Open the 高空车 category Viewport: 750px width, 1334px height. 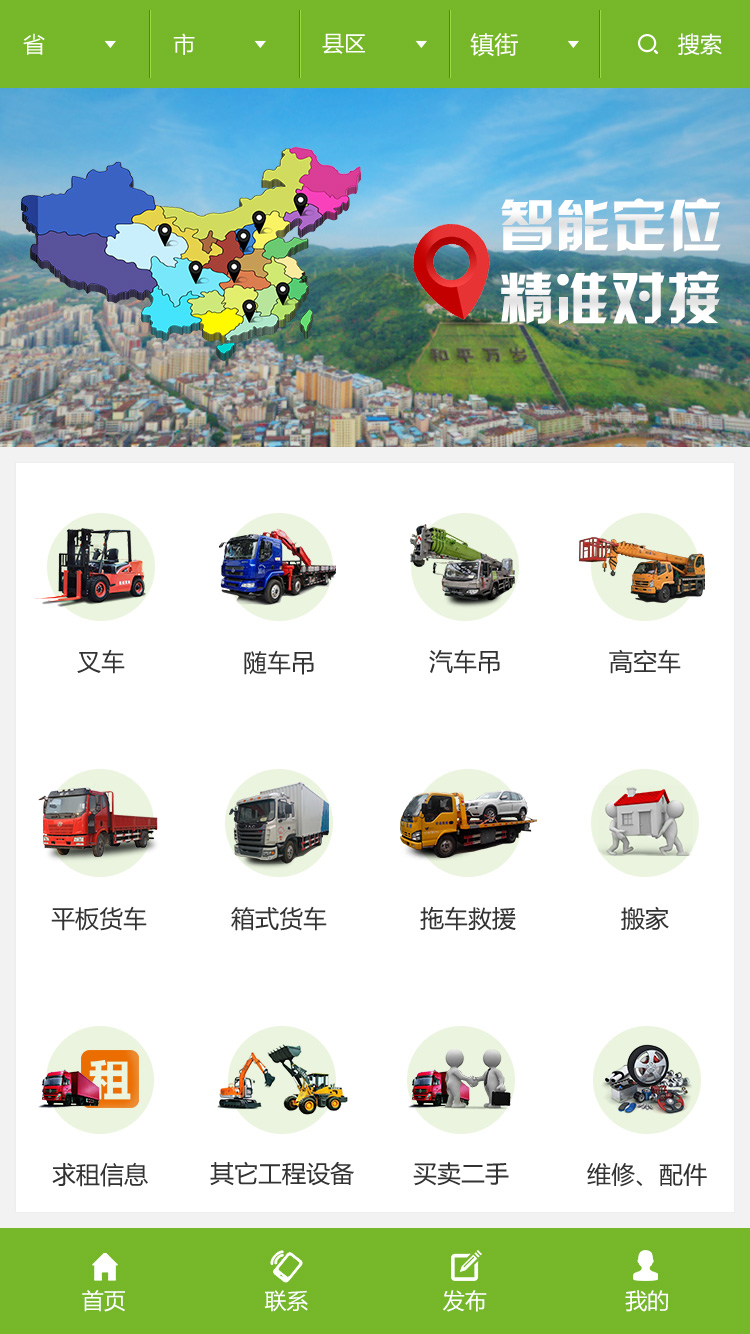pos(645,592)
